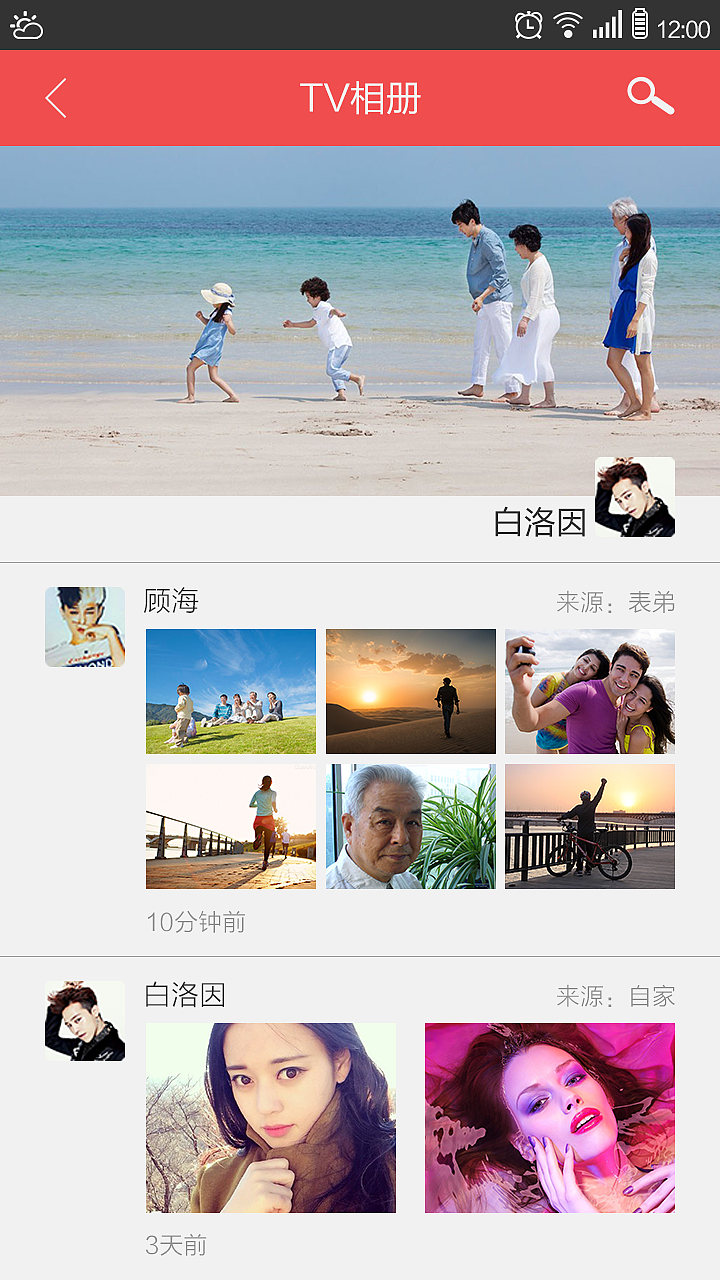
Task: Open 白洛因's long-haired girl selfie photo
Action: pos(271,1118)
